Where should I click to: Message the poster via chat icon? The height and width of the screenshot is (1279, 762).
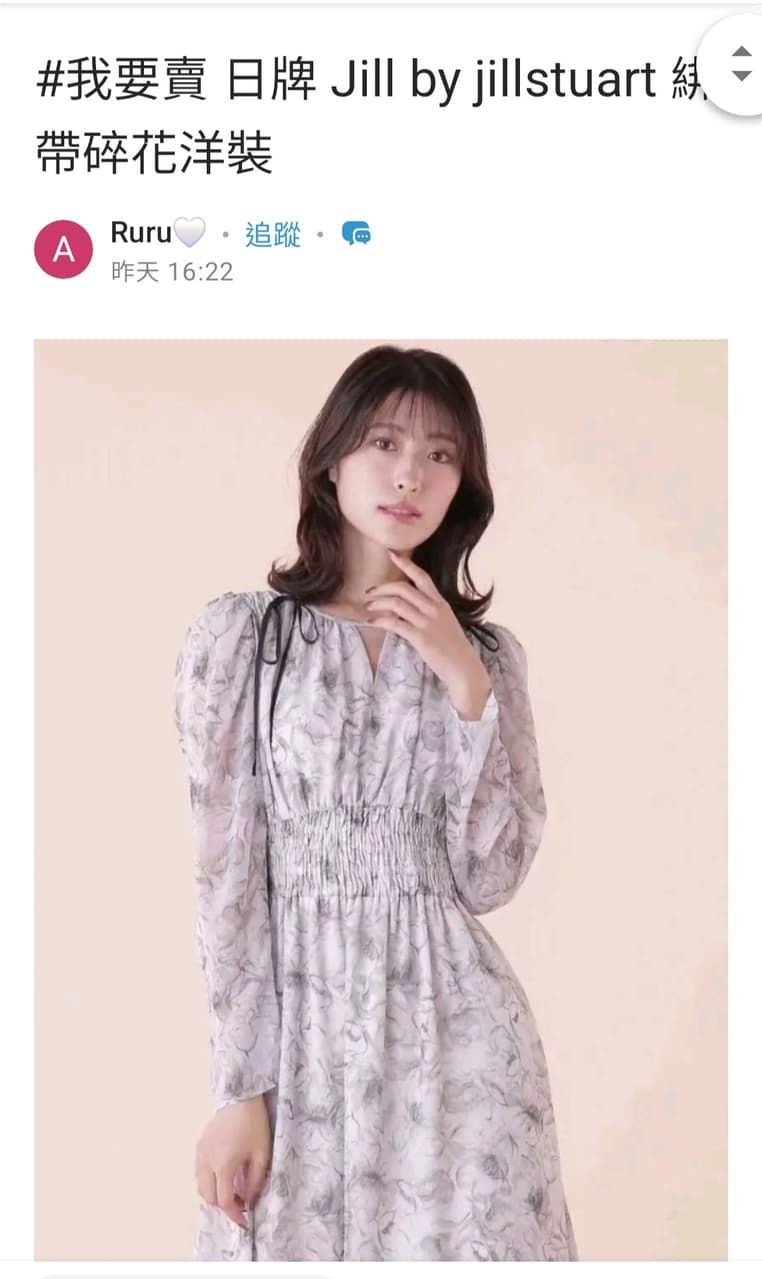356,234
